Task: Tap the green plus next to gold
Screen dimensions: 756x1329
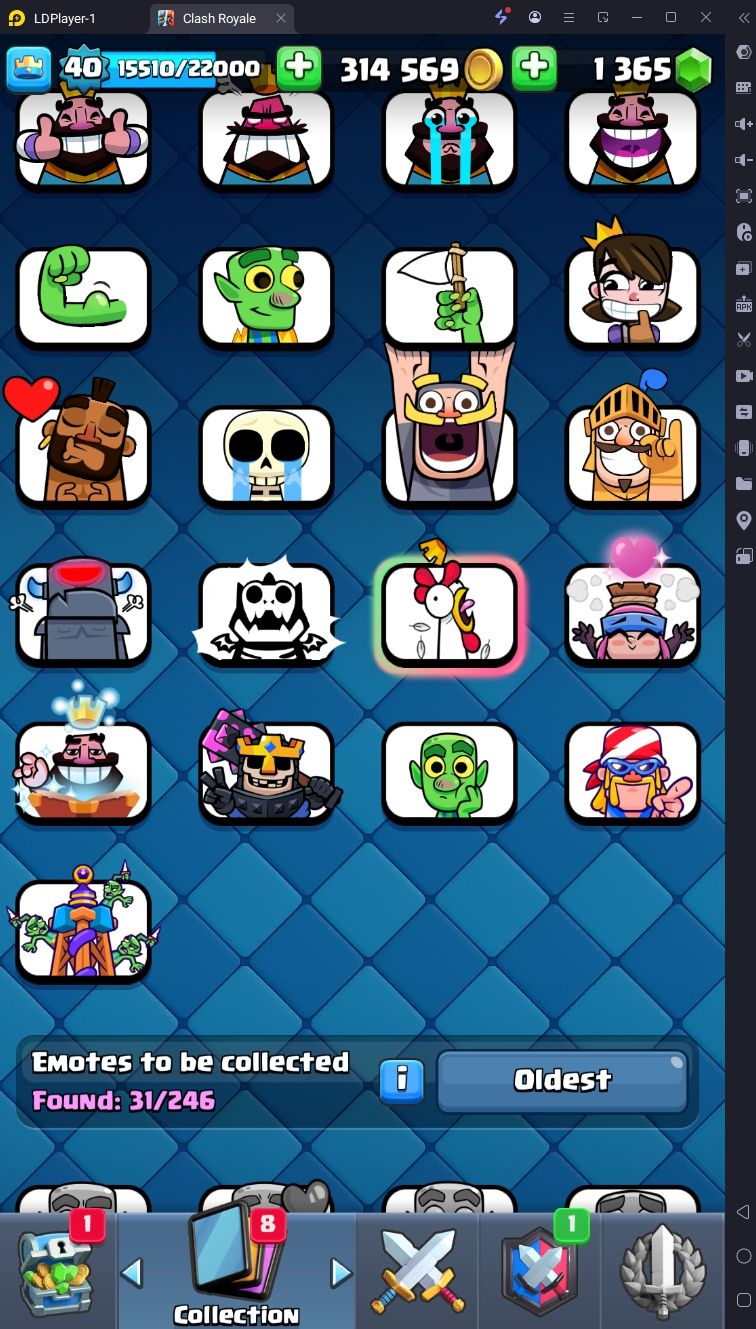Action: [299, 68]
